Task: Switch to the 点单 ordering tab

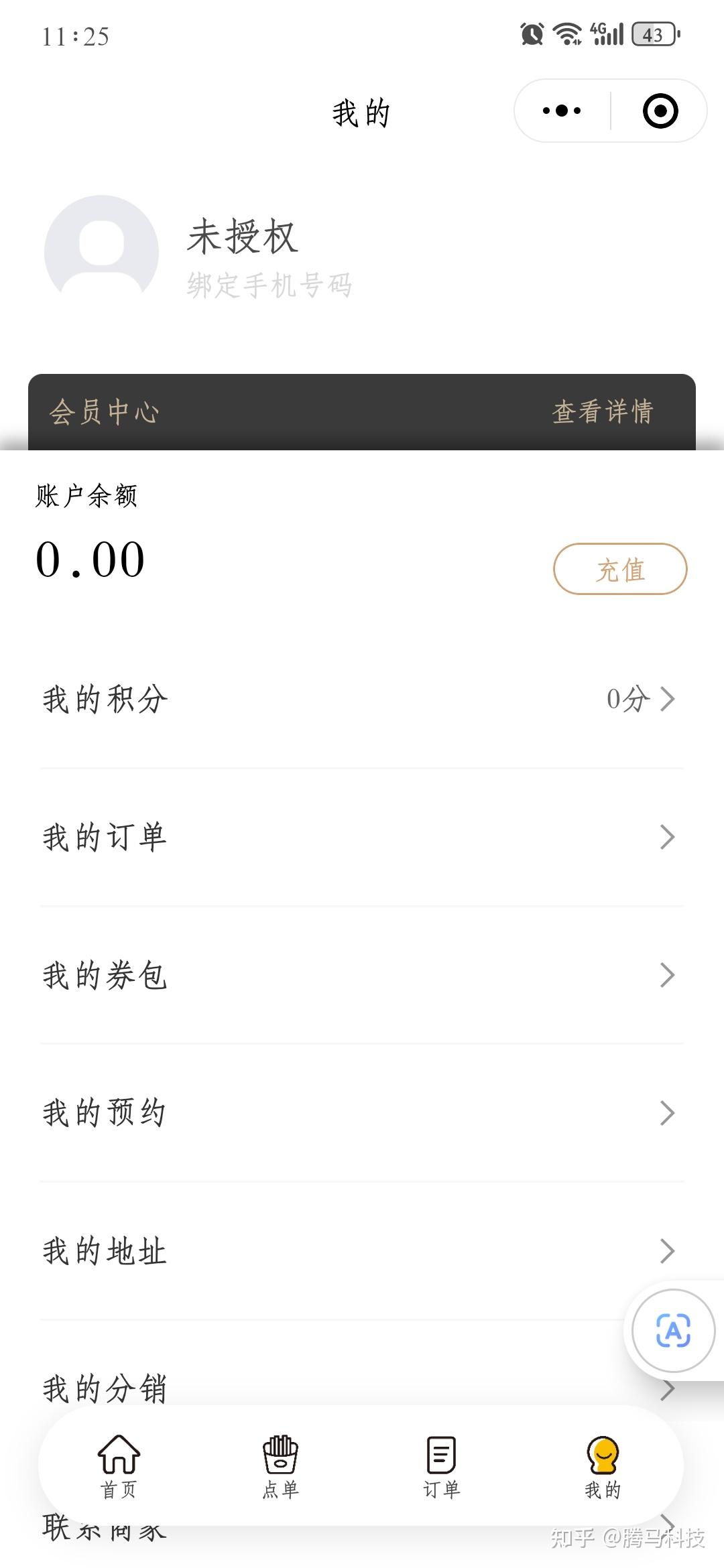Action: click(x=280, y=1465)
